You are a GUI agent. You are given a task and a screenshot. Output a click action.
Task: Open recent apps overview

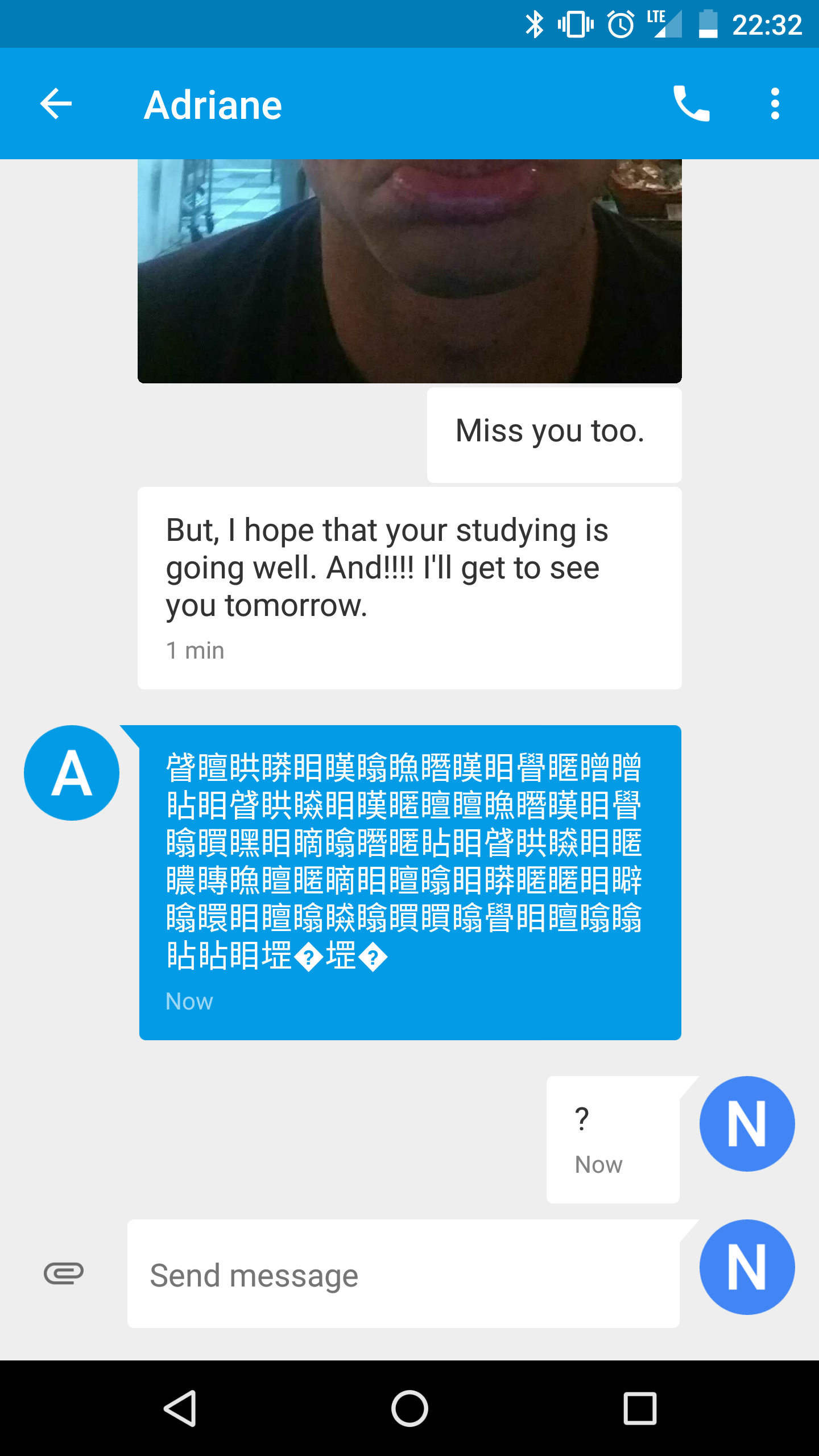(640, 1408)
